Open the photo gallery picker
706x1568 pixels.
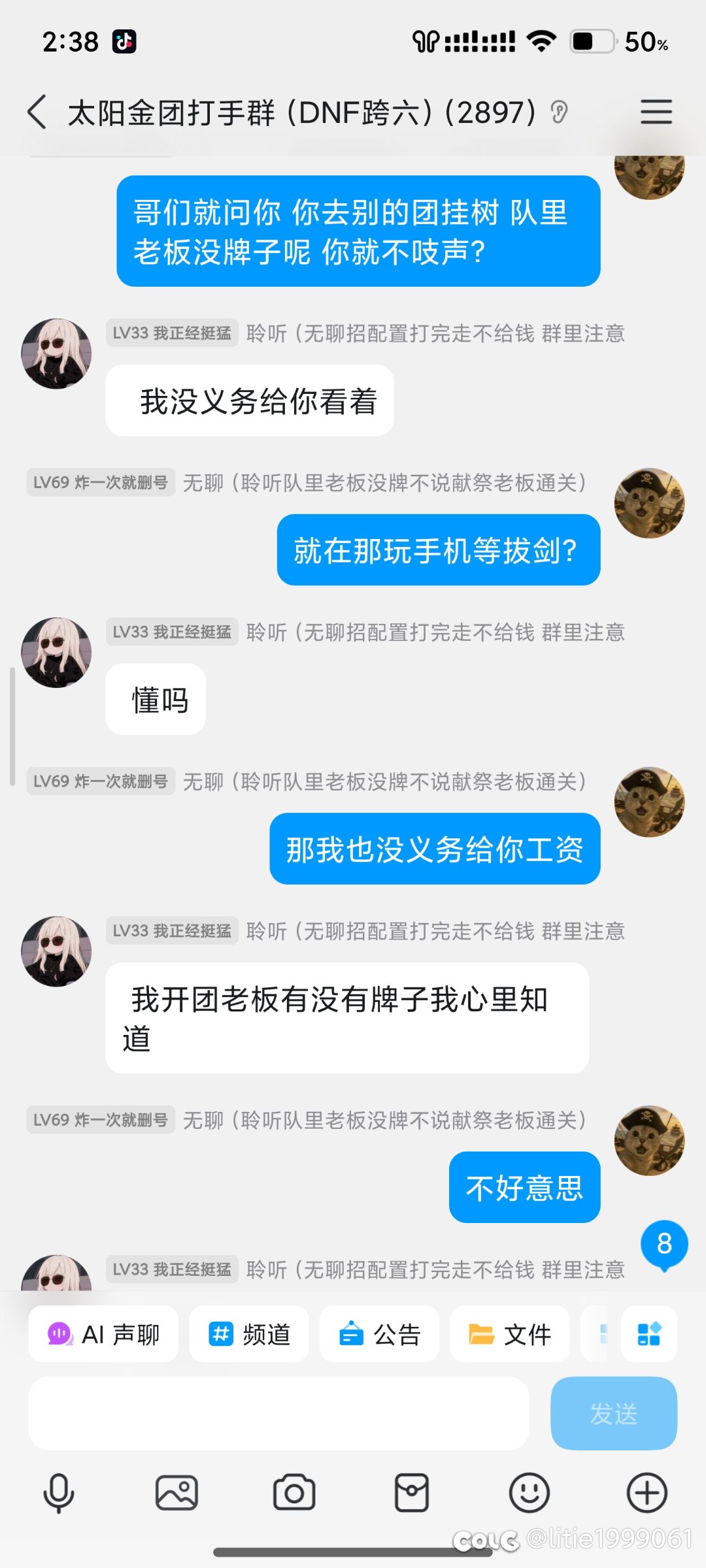tap(176, 1494)
